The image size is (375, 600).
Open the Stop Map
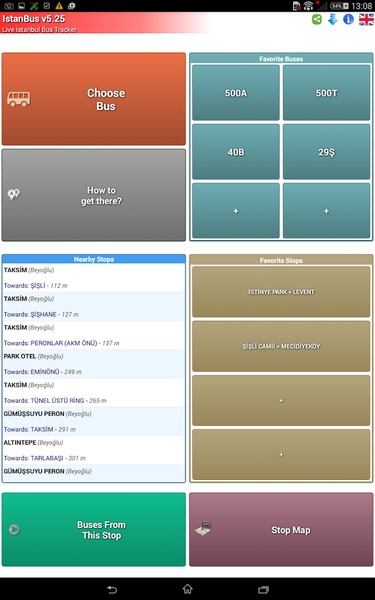coord(281,530)
